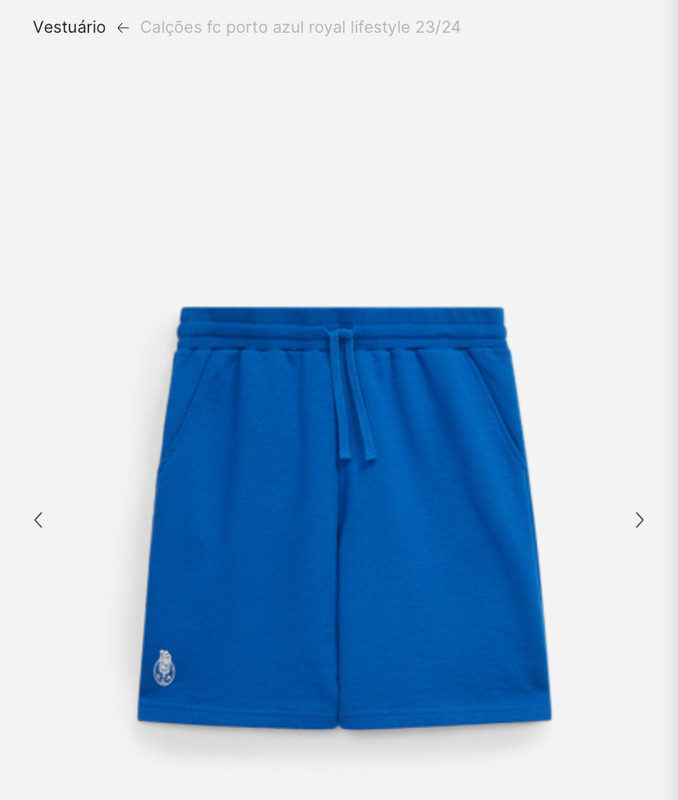Image resolution: width=678 pixels, height=800 pixels.
Task: Go back to the Vestuário category
Action: point(69,27)
